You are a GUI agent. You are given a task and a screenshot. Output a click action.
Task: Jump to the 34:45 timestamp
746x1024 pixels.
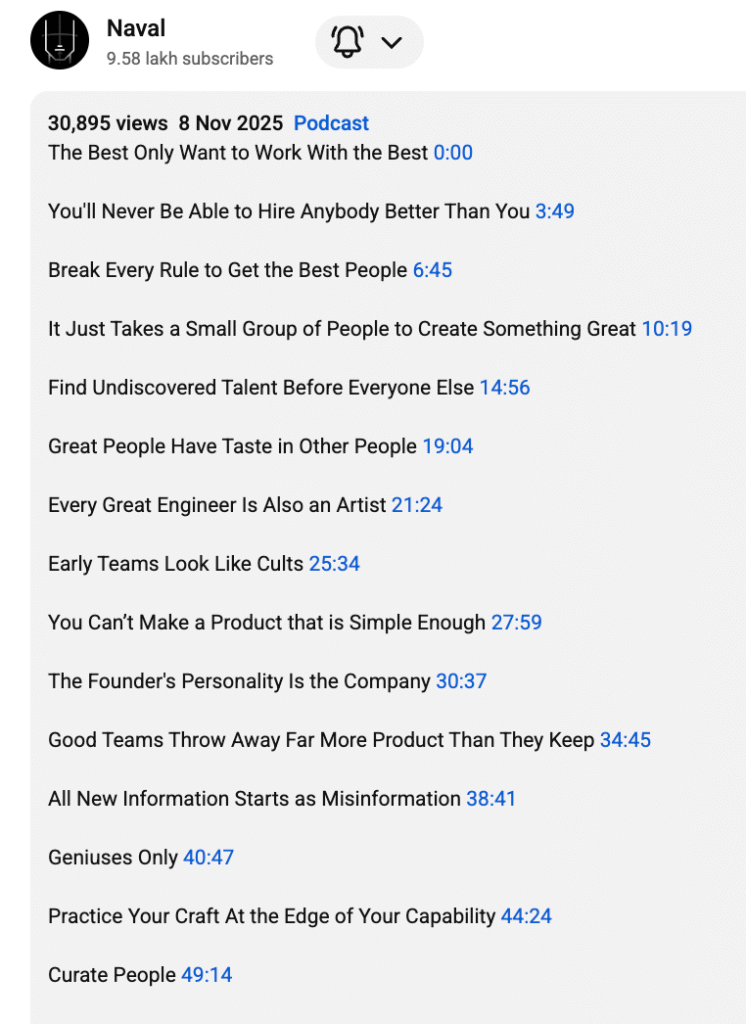point(625,741)
